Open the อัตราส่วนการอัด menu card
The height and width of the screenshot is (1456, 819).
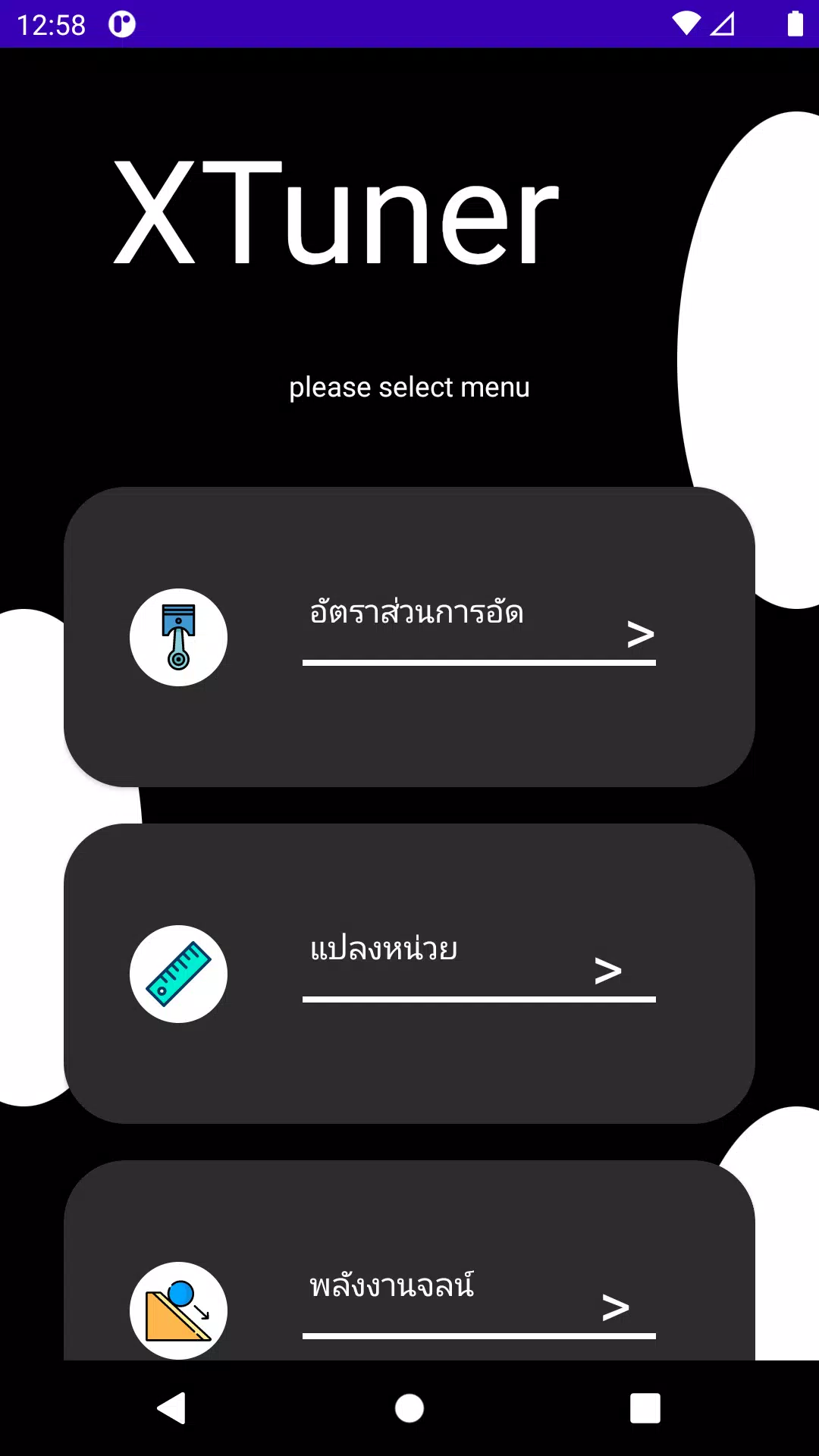409,637
